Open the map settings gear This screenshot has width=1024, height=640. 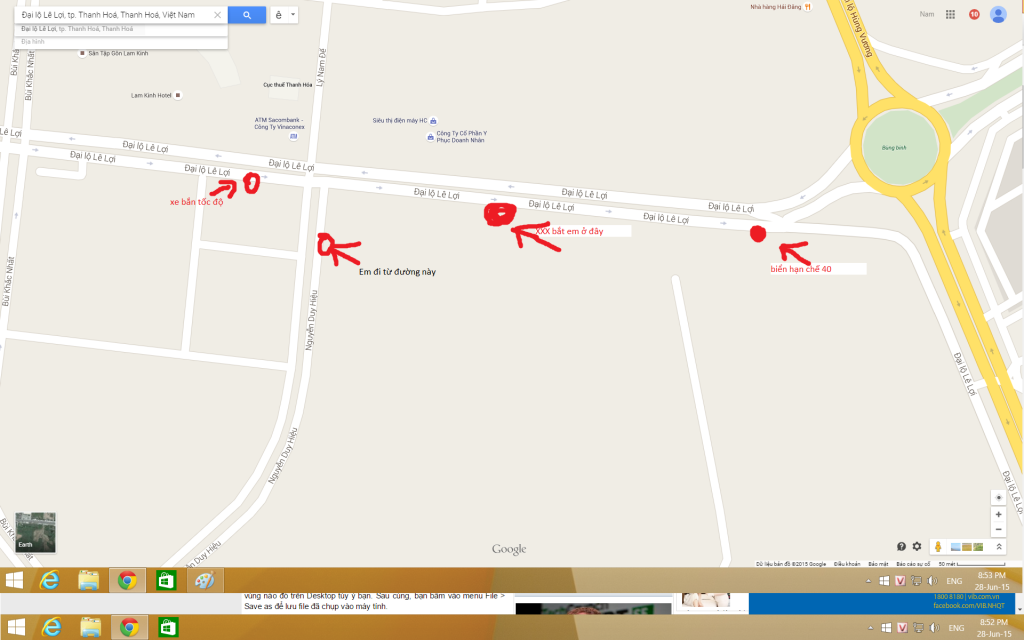pos(916,546)
